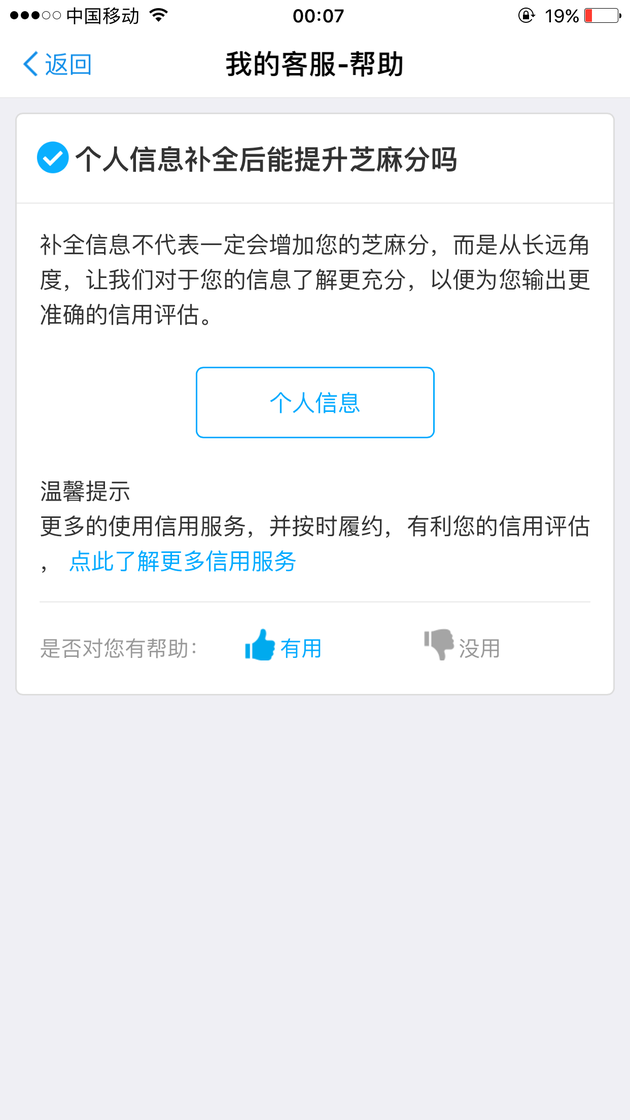The width and height of the screenshot is (630, 1120).
Task: Mark the answer as 有用
Action: 283,647
